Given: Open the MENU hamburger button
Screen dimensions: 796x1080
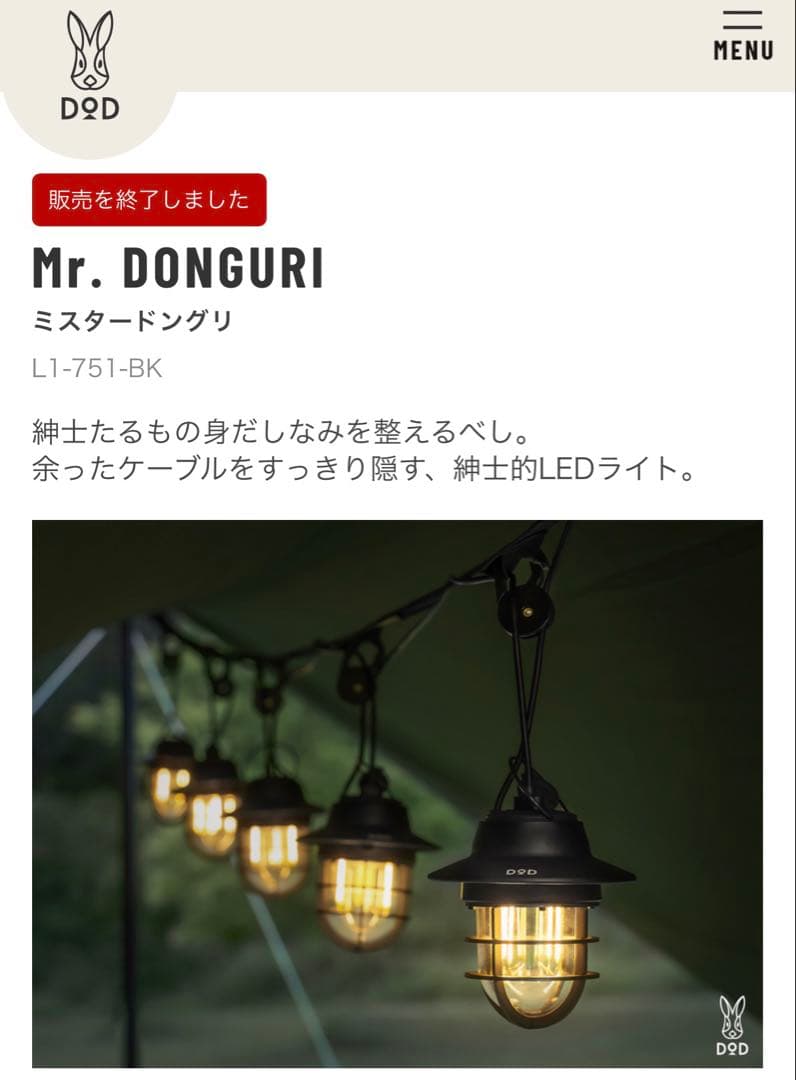Looking at the screenshot, I should click(742, 37).
